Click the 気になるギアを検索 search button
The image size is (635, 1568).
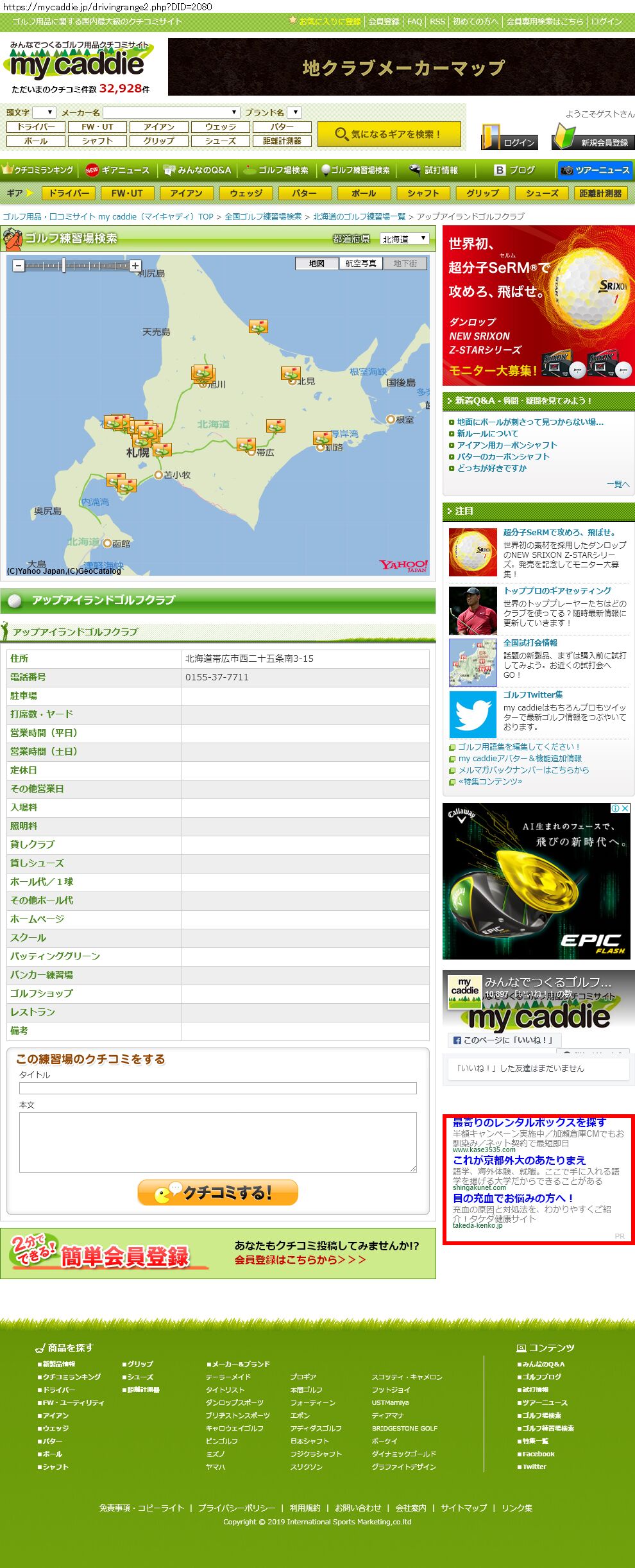(389, 134)
